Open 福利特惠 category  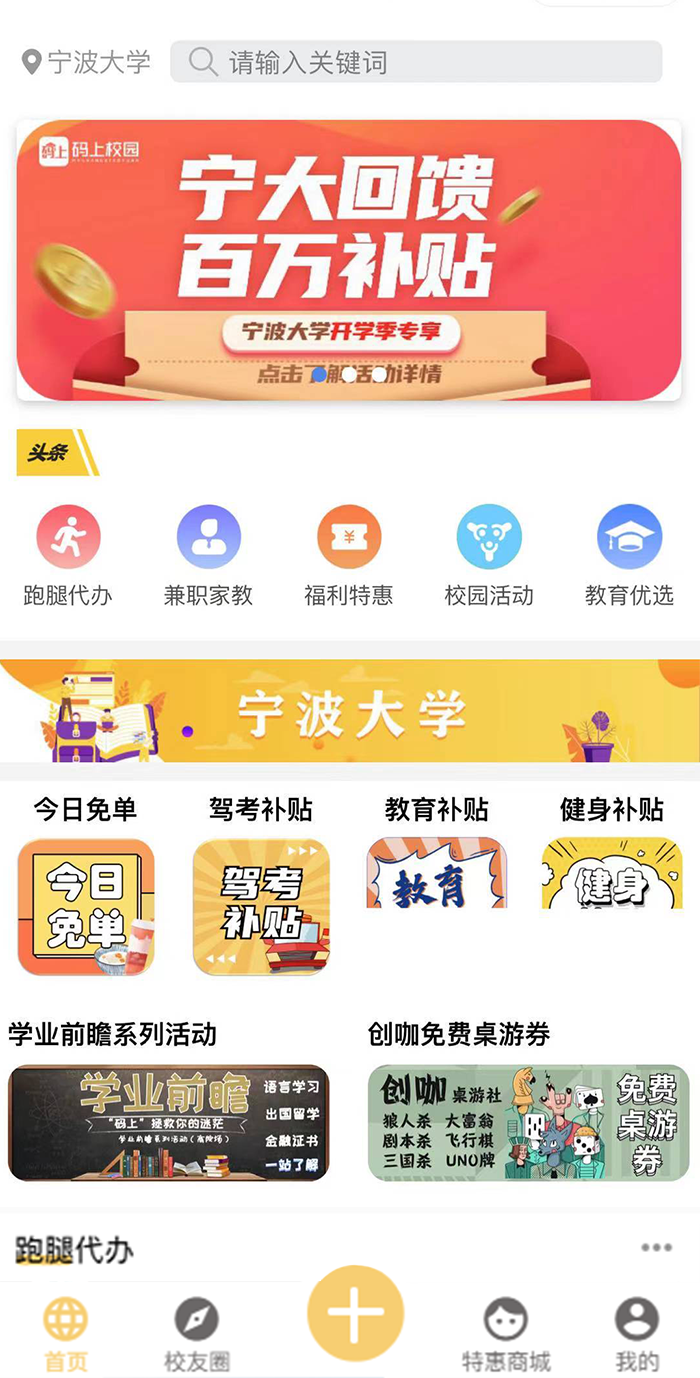pos(349,537)
